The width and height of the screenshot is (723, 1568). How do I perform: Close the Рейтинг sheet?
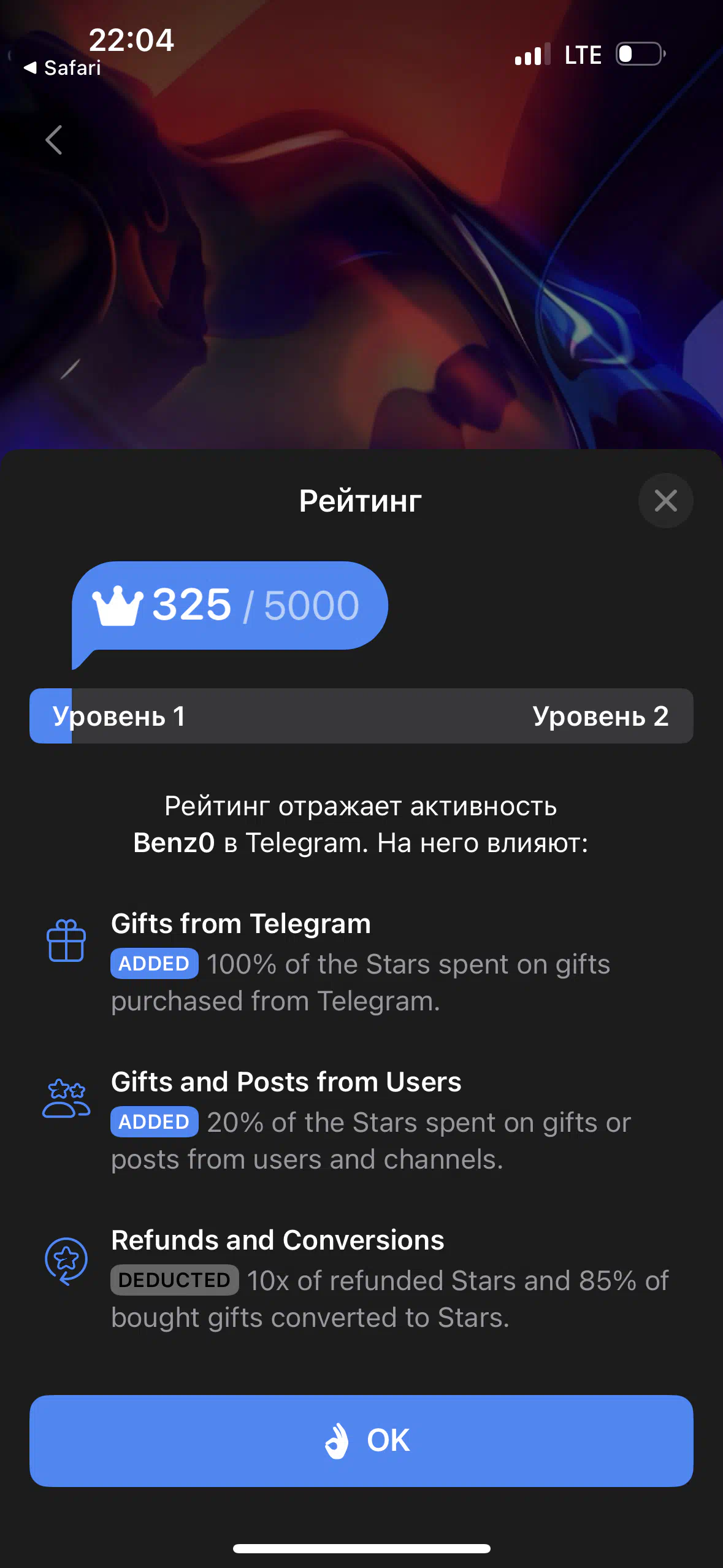[x=665, y=501]
